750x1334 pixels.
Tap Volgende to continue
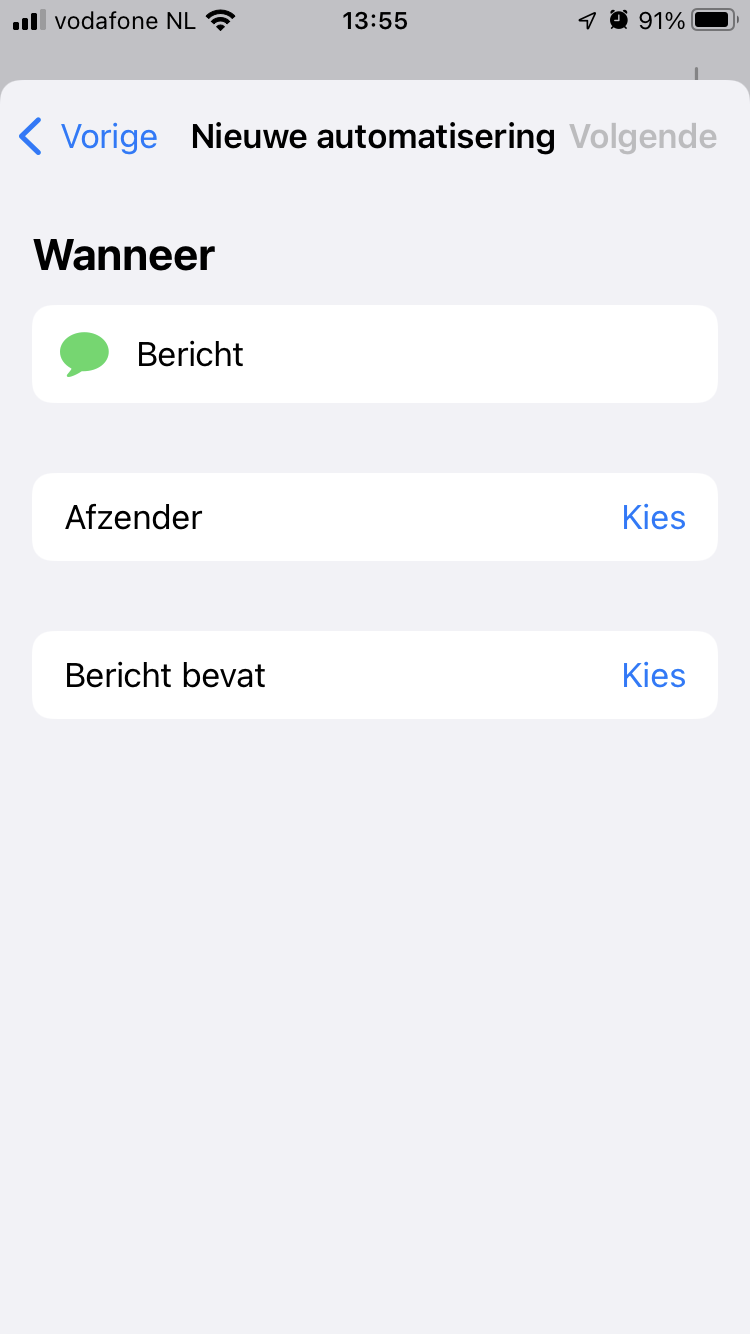643,136
